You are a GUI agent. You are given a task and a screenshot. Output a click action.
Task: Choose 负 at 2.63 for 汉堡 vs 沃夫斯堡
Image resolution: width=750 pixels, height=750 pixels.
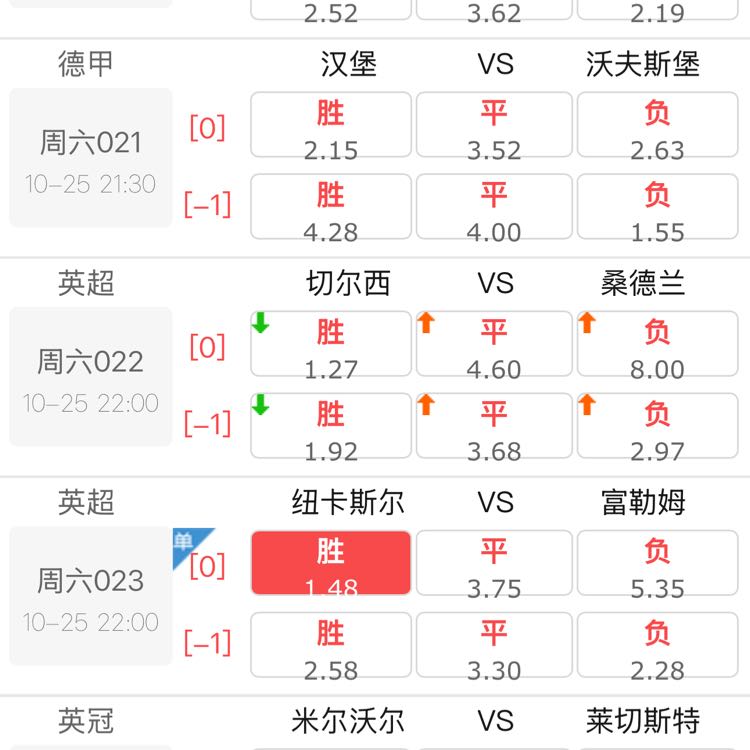pyautogui.click(x=657, y=125)
